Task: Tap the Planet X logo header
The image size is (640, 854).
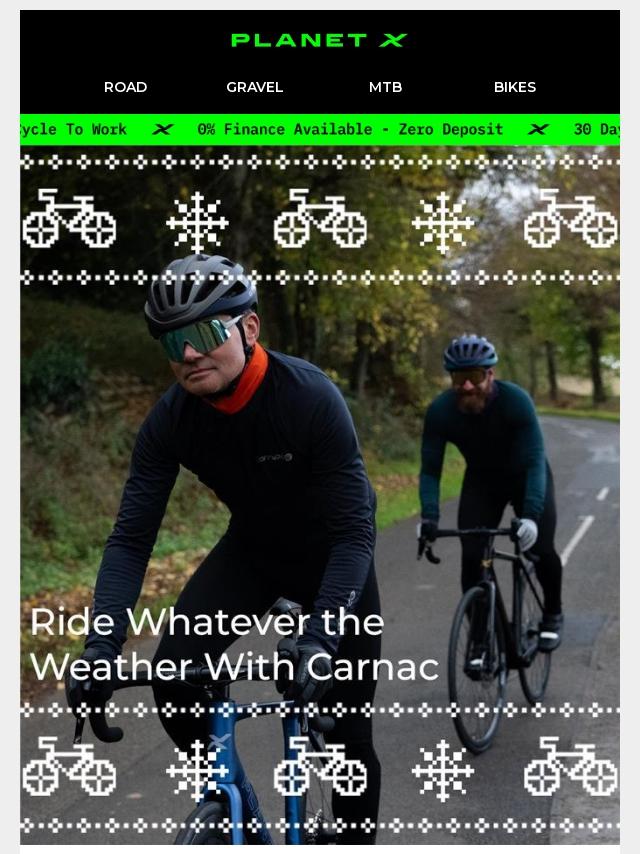Action: pos(319,40)
